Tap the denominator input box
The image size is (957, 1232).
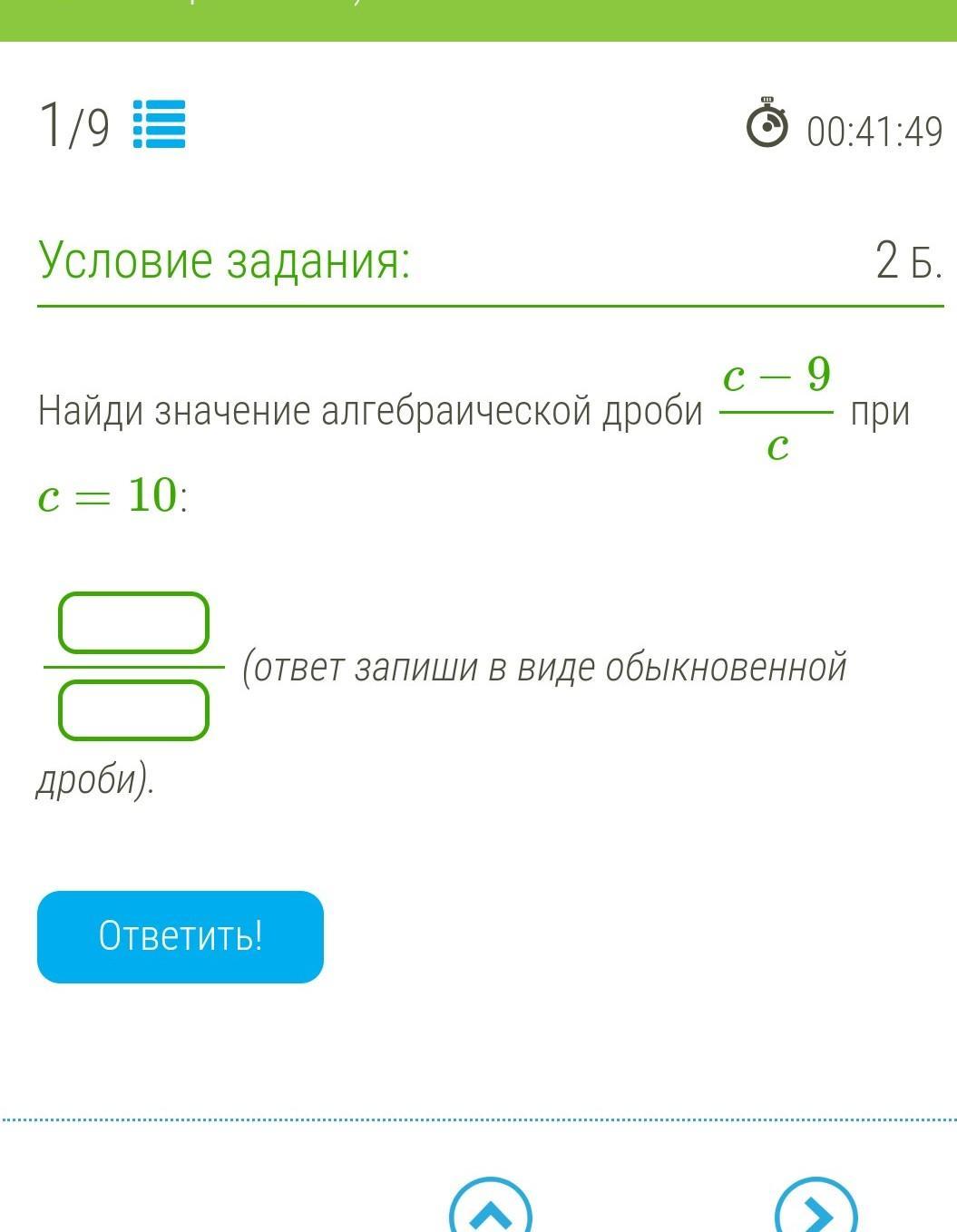[x=133, y=710]
